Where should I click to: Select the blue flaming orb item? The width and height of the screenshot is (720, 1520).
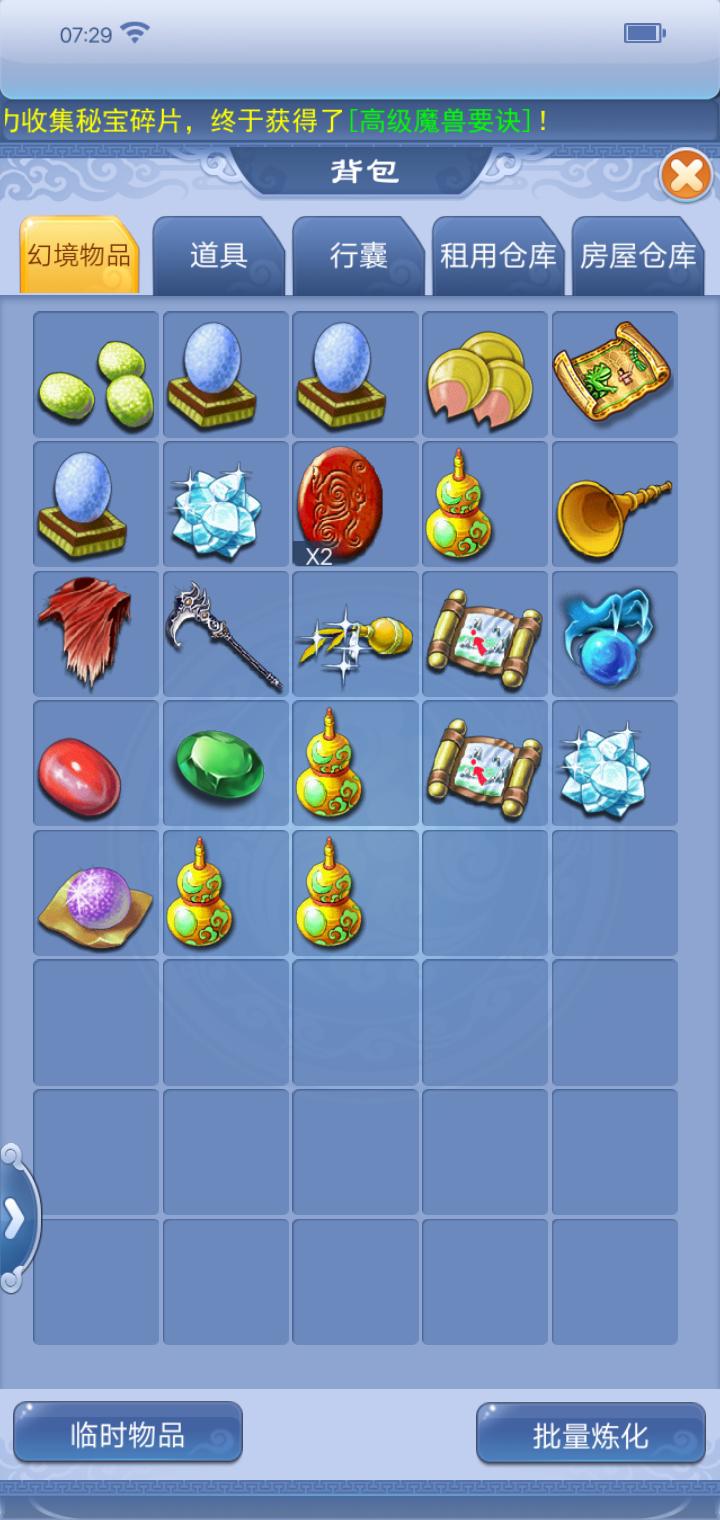point(614,635)
